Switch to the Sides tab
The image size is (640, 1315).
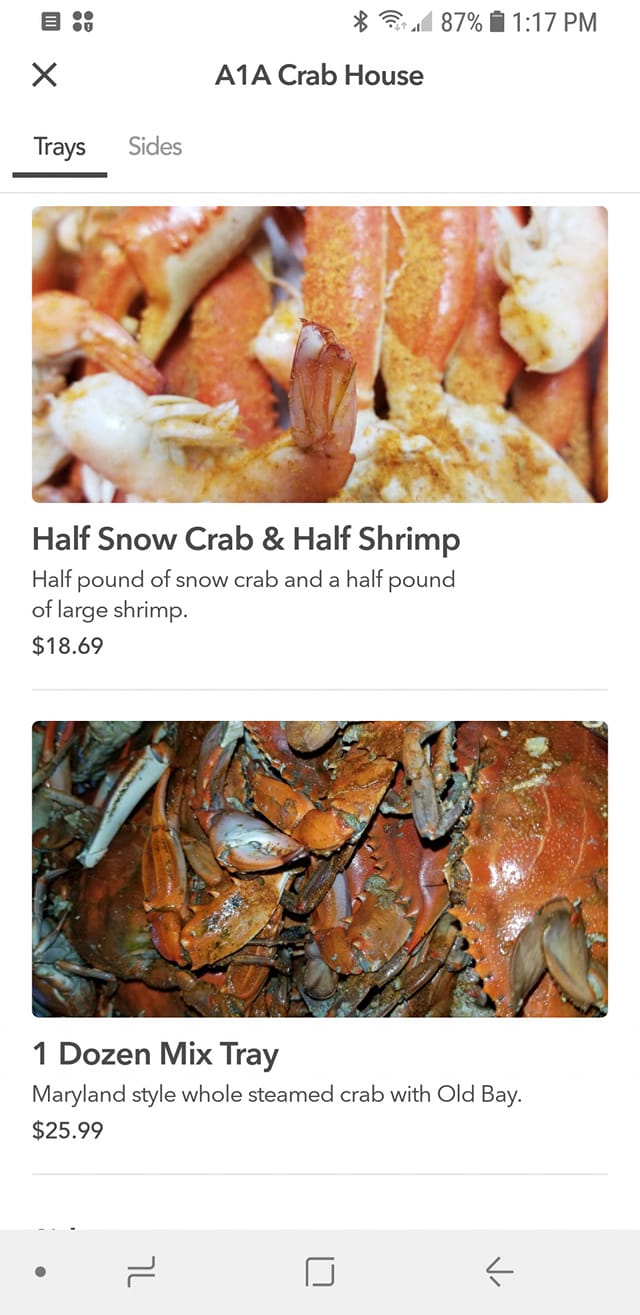point(155,147)
